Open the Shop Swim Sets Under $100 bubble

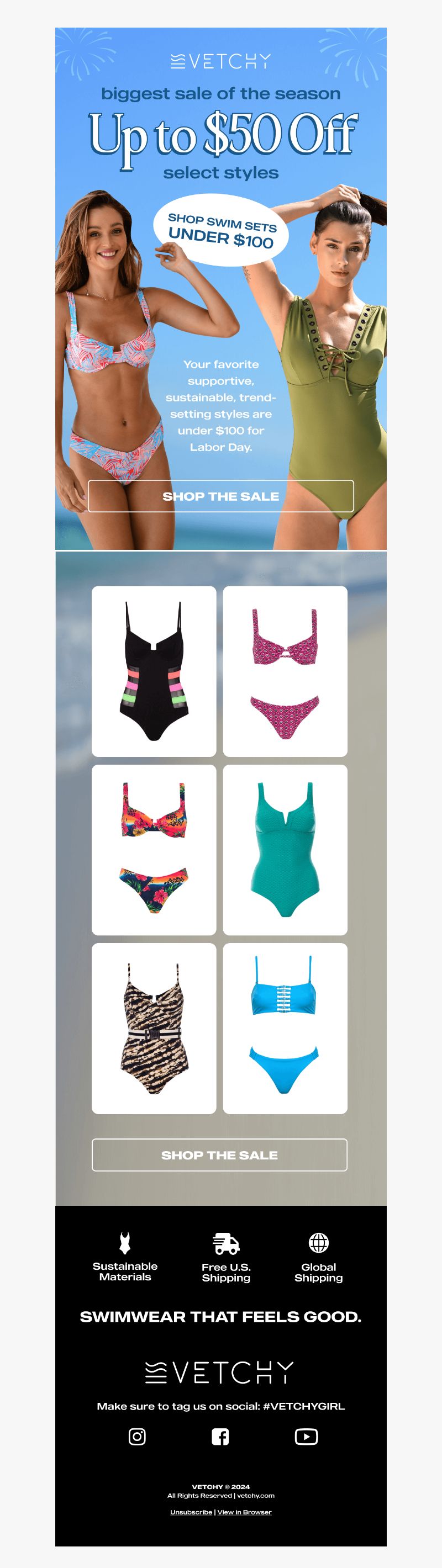tap(221, 231)
